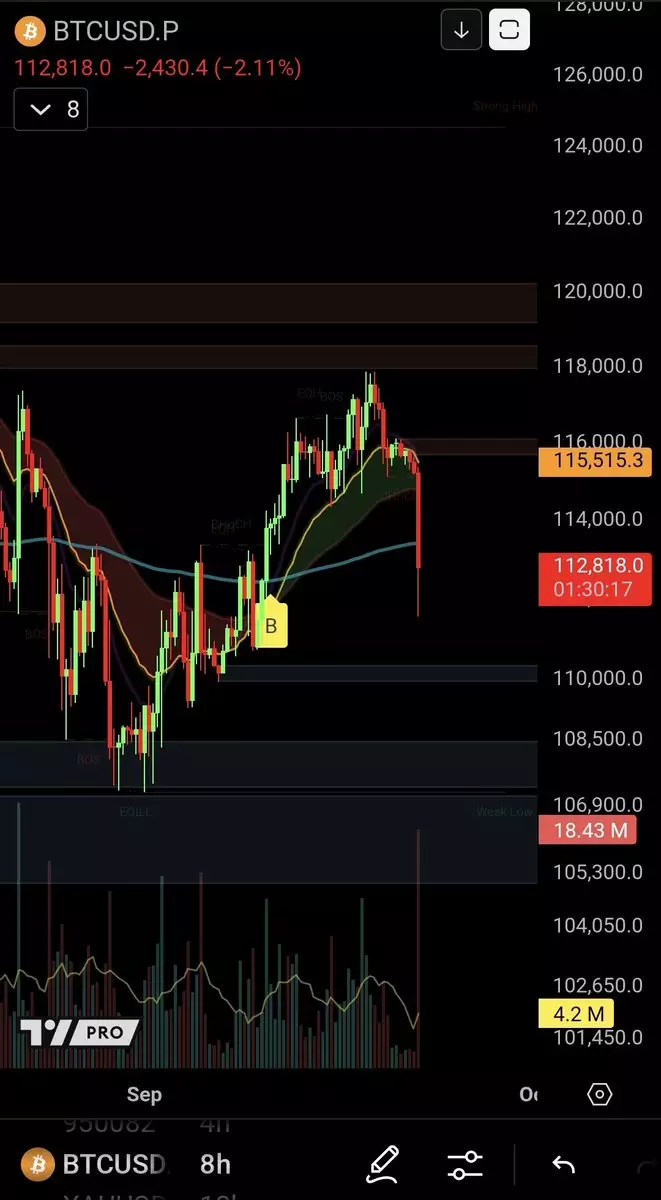
Task: Open the indicators and chart settings sliders
Action: 465,1165
